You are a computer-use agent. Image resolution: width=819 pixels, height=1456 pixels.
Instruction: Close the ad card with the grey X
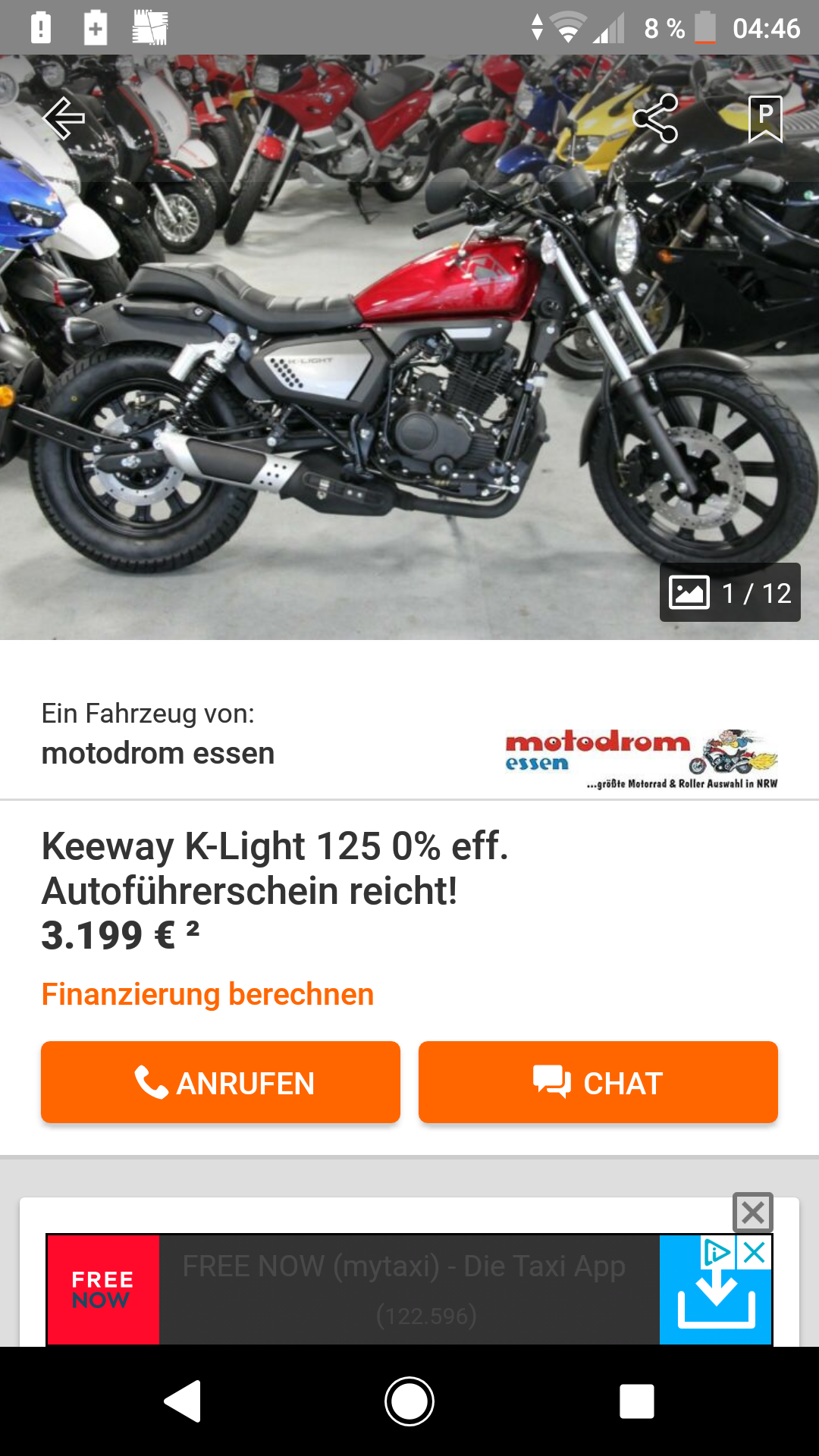(752, 1213)
